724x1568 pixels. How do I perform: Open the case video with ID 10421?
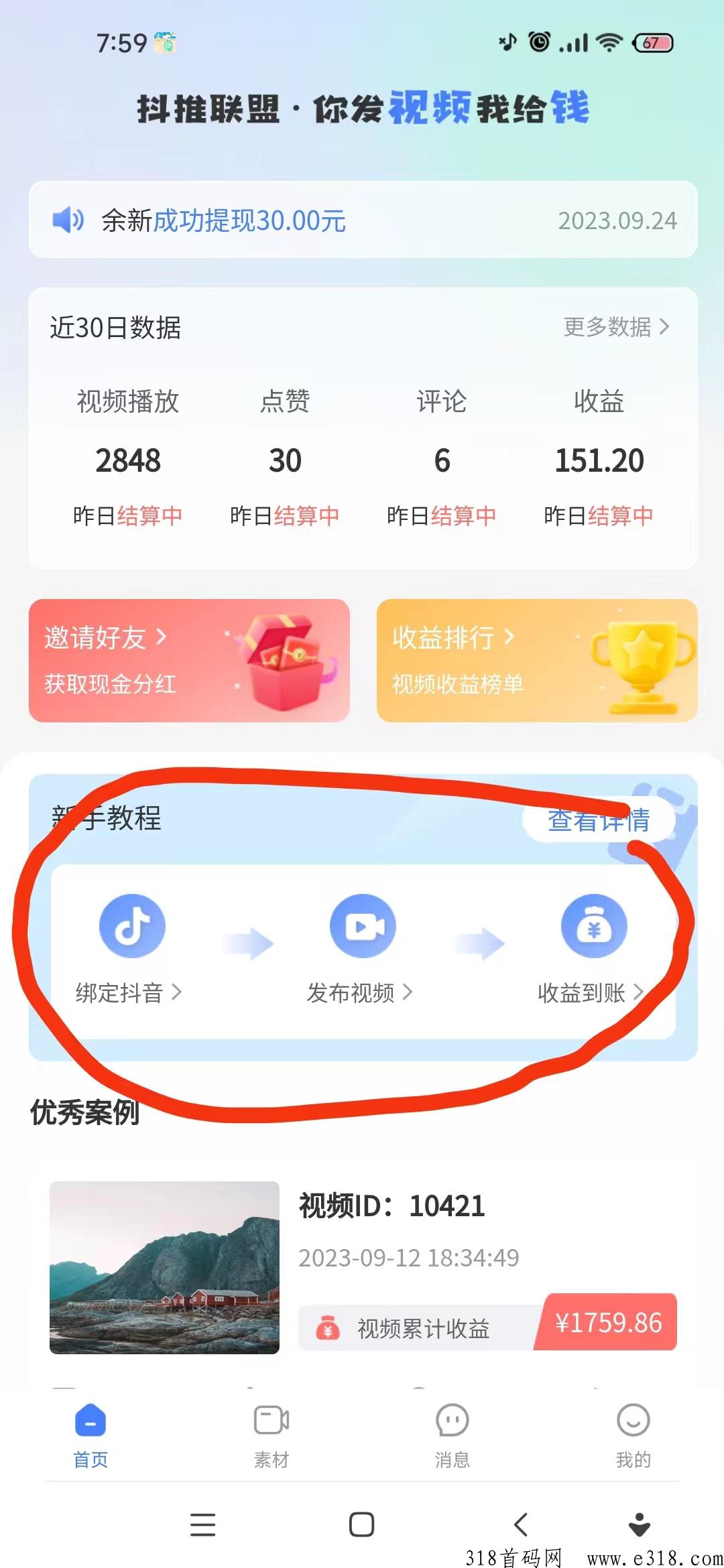pos(363,1267)
